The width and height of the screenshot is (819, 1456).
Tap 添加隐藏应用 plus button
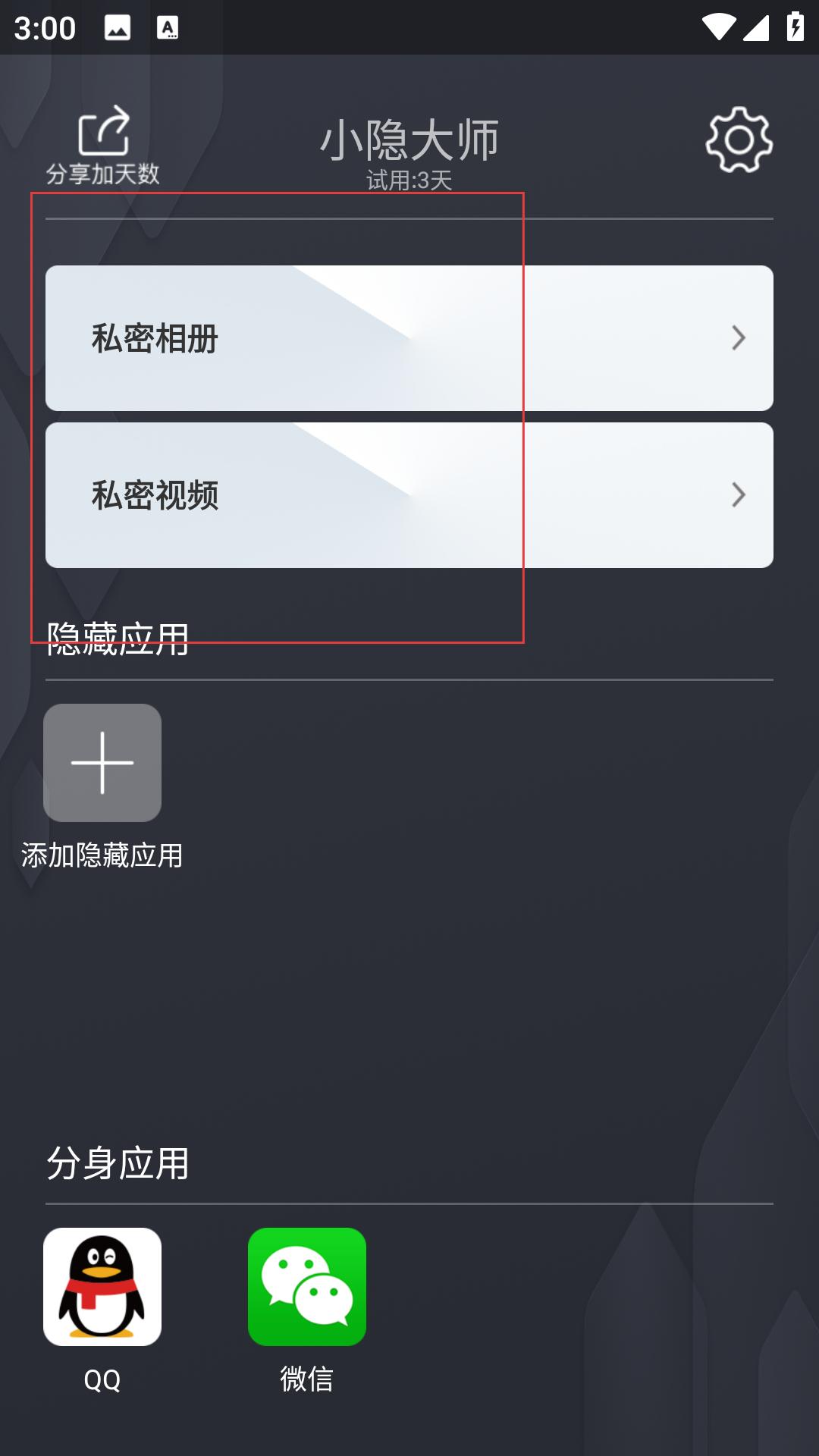pos(102,763)
